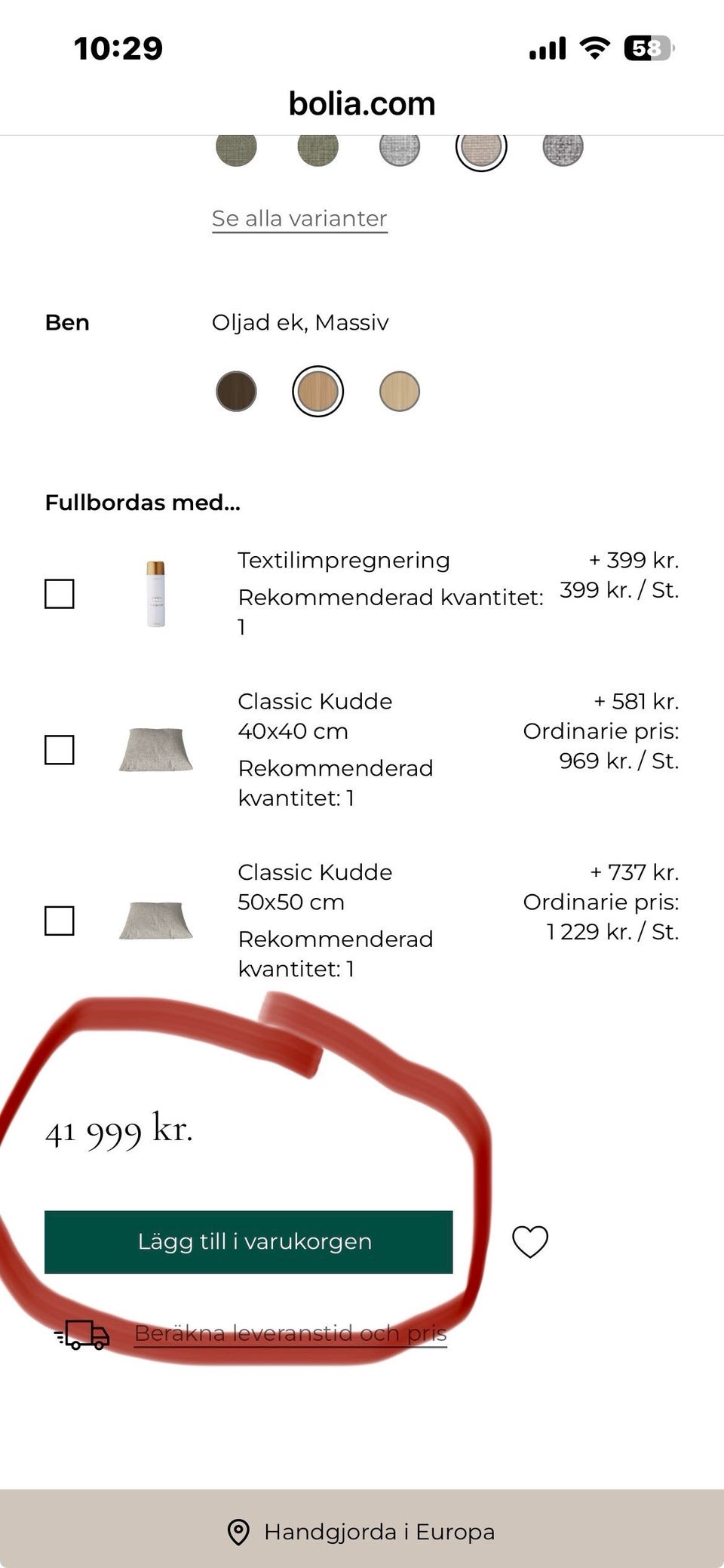Screen dimensions: 724x1568
Task: Tick the Classic Kudde 40x40 cm checkbox
Action: coord(60,750)
